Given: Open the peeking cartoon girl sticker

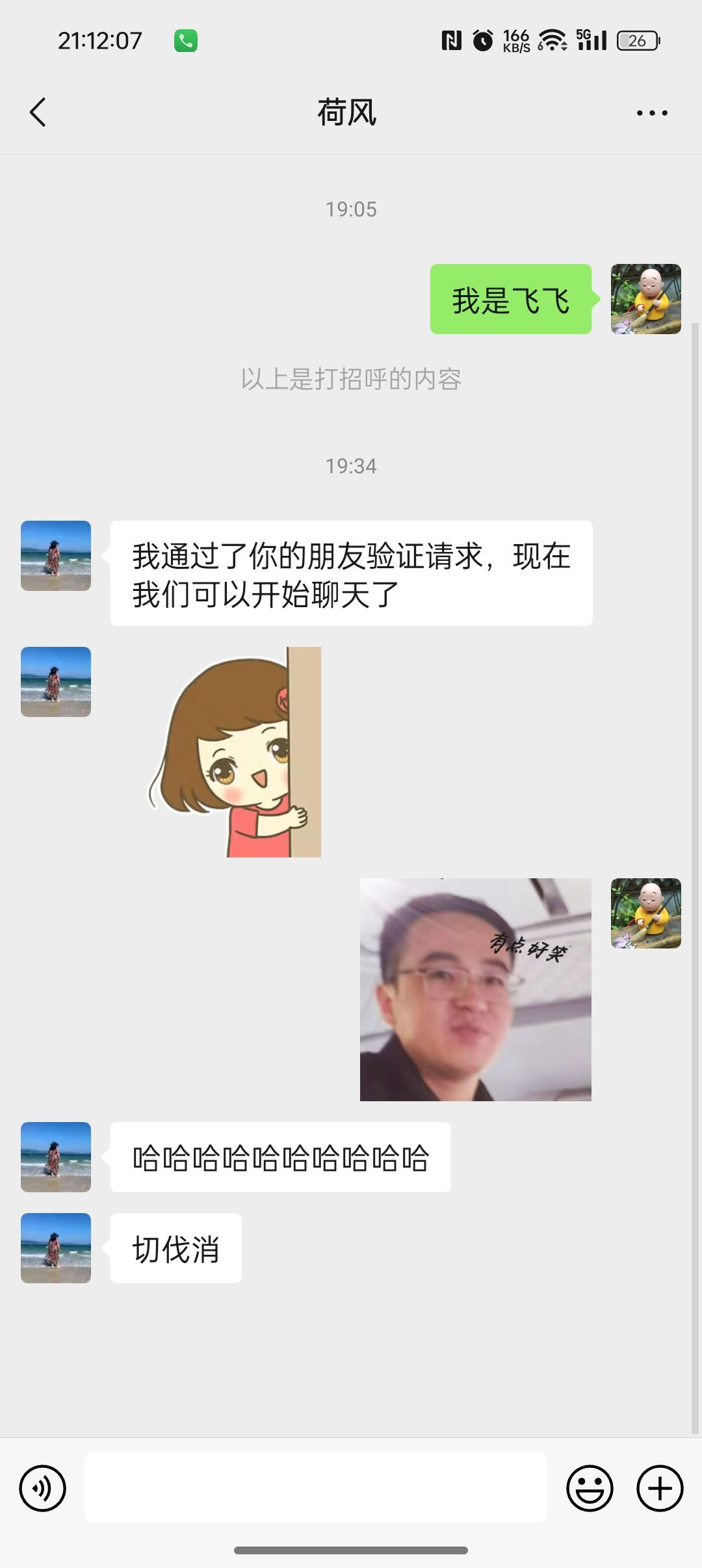Looking at the screenshot, I should 235,751.
